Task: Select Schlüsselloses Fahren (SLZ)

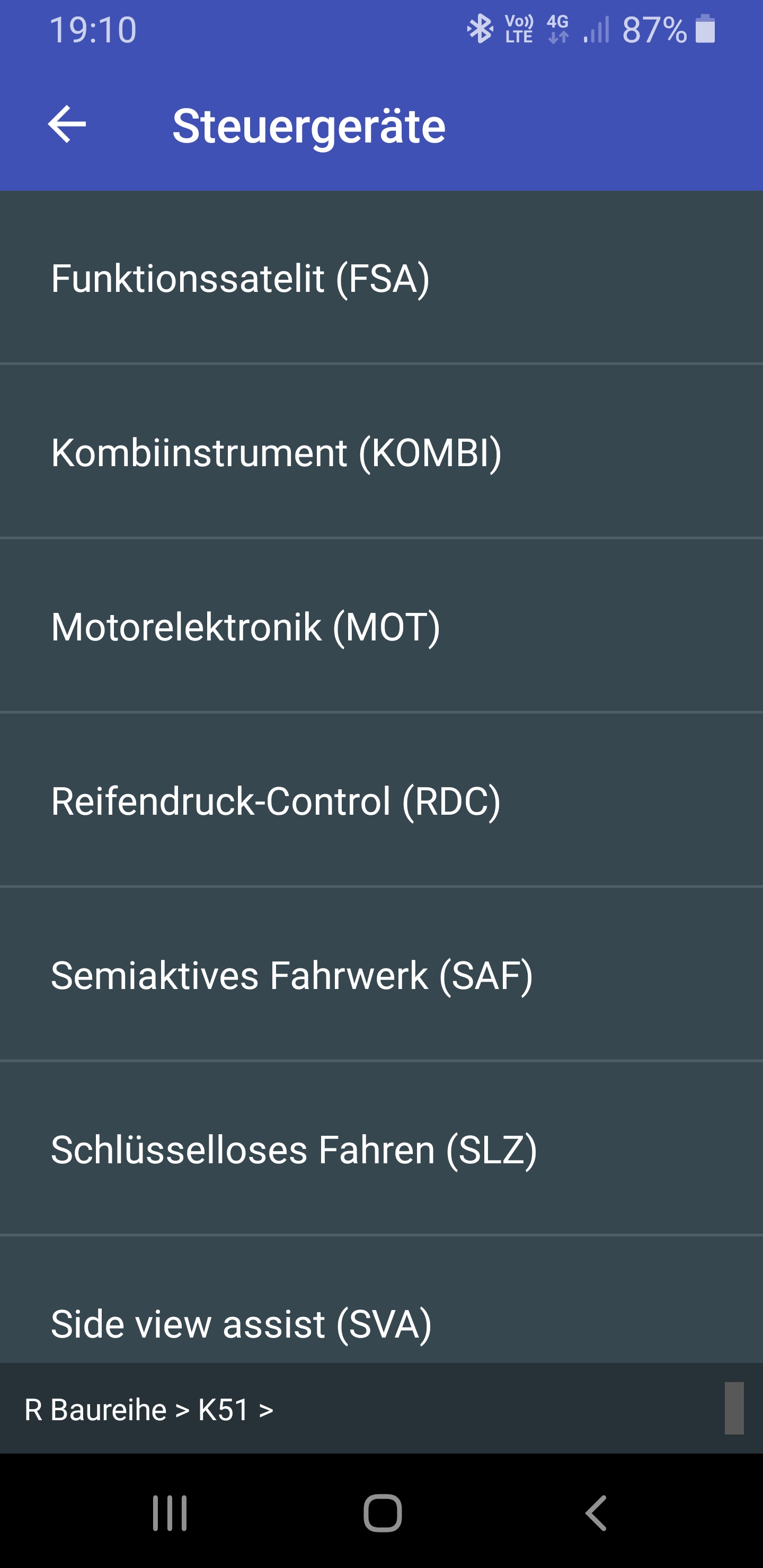Action: (x=294, y=1149)
